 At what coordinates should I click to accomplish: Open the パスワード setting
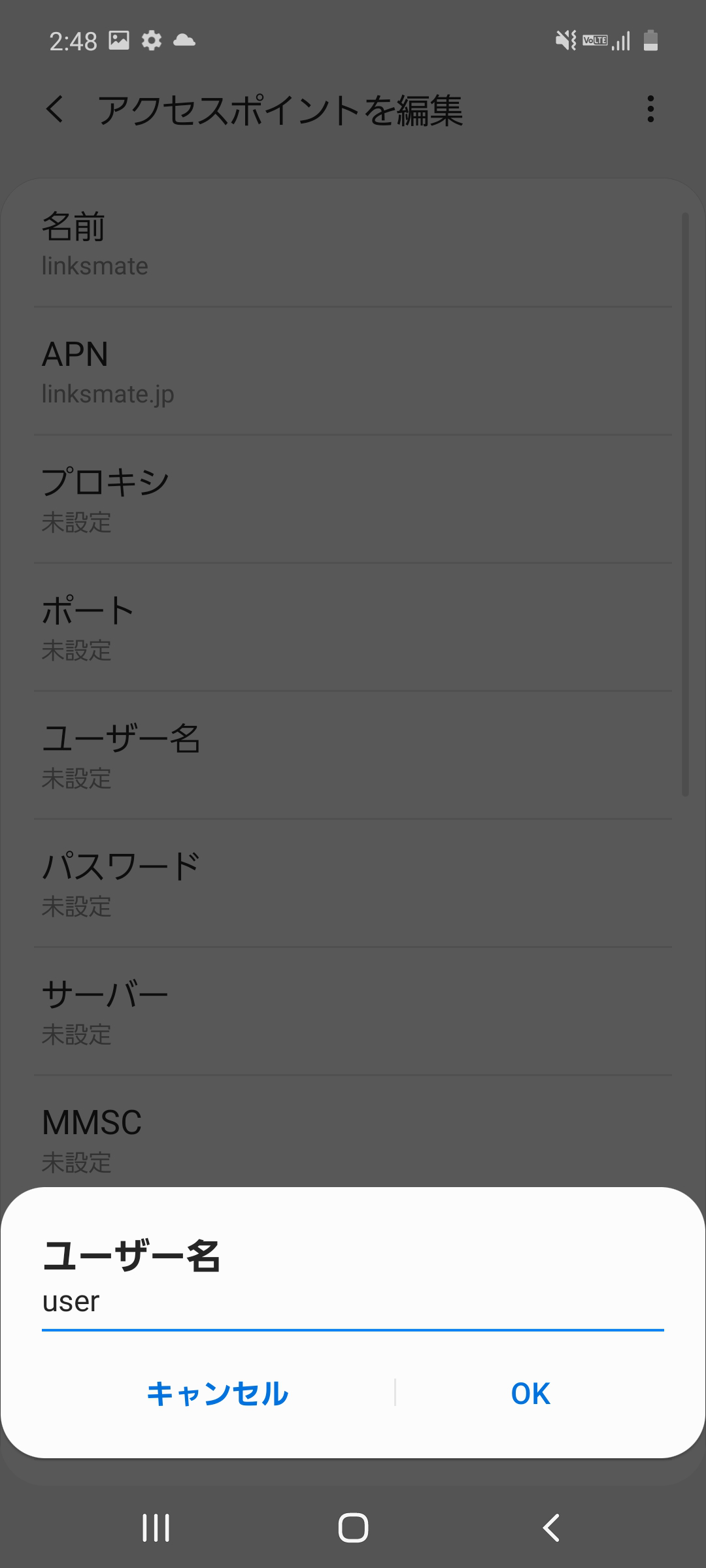coord(353,882)
